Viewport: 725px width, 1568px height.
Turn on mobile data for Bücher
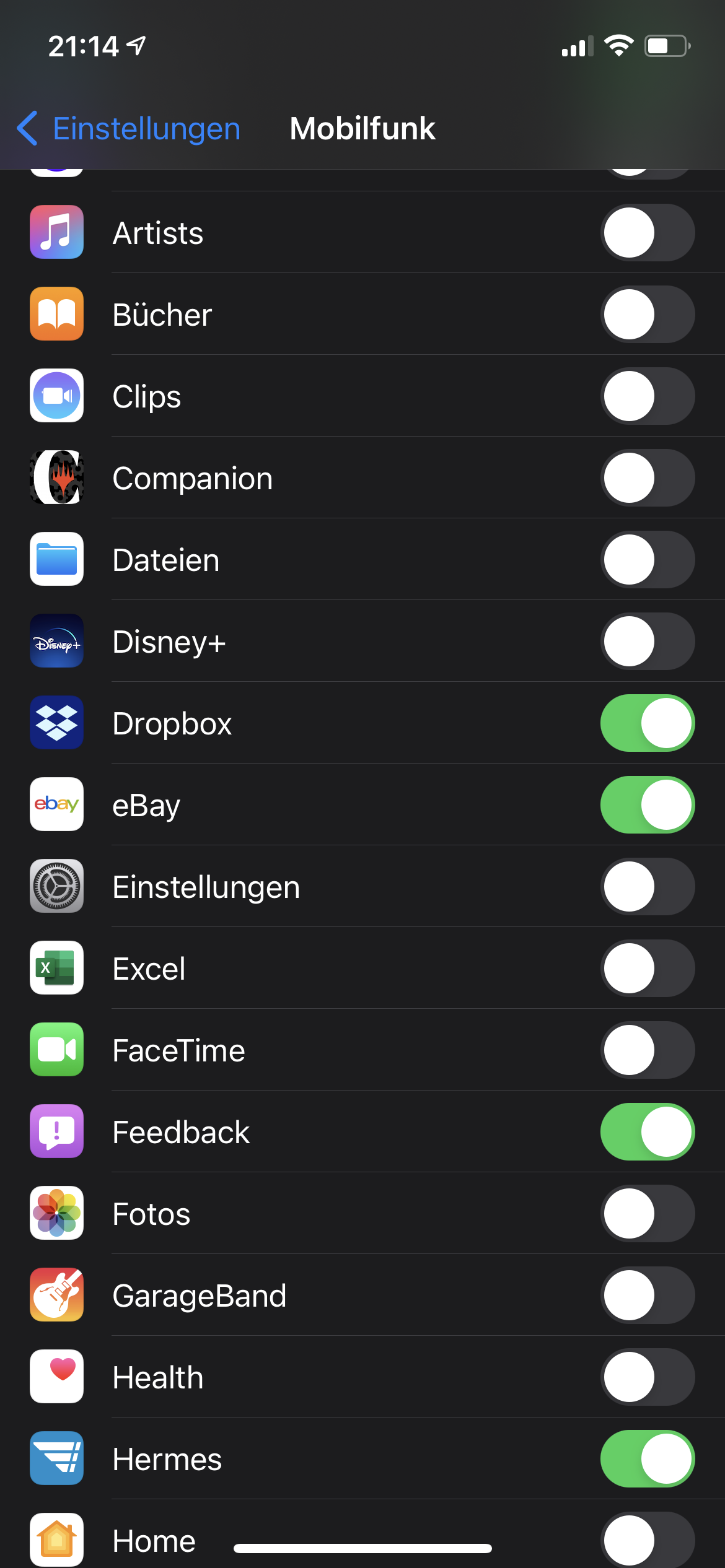647,315
